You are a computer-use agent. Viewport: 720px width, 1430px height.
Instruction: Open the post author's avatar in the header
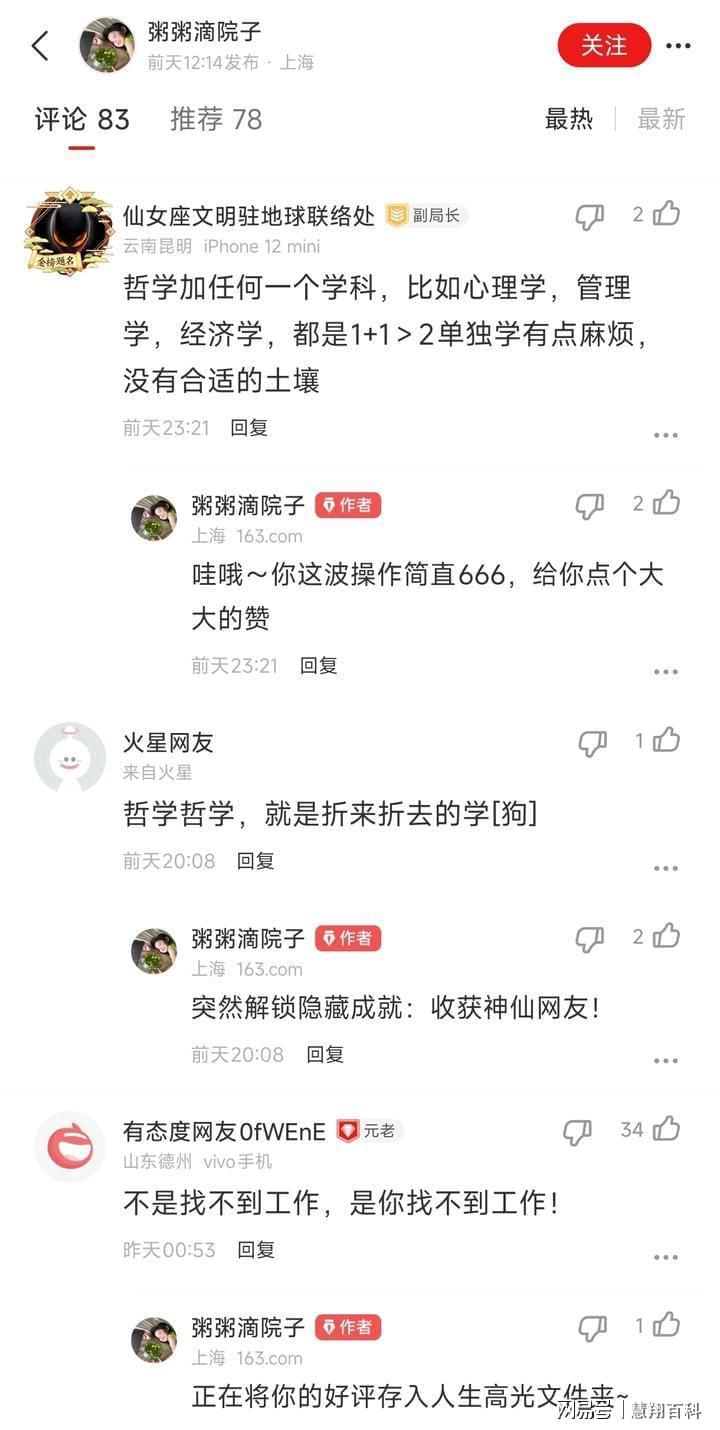pos(107,46)
